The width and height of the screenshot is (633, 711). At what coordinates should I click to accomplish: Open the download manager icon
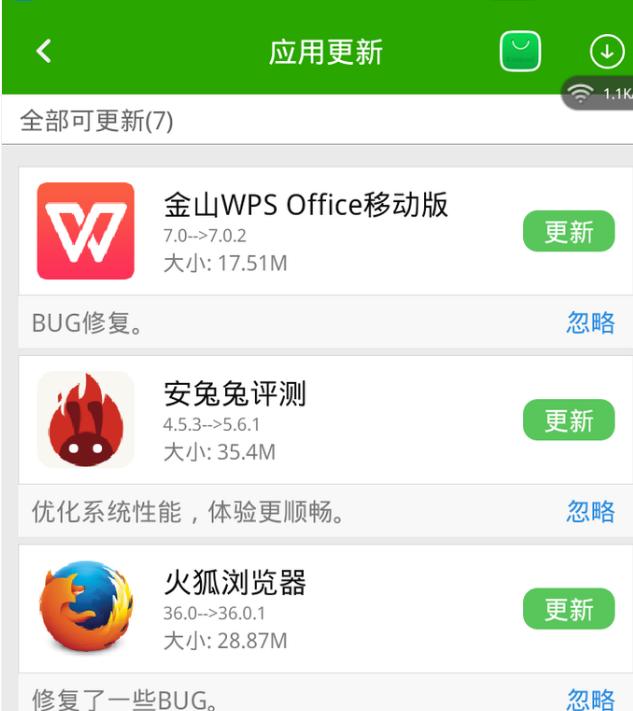pyautogui.click(x=606, y=51)
